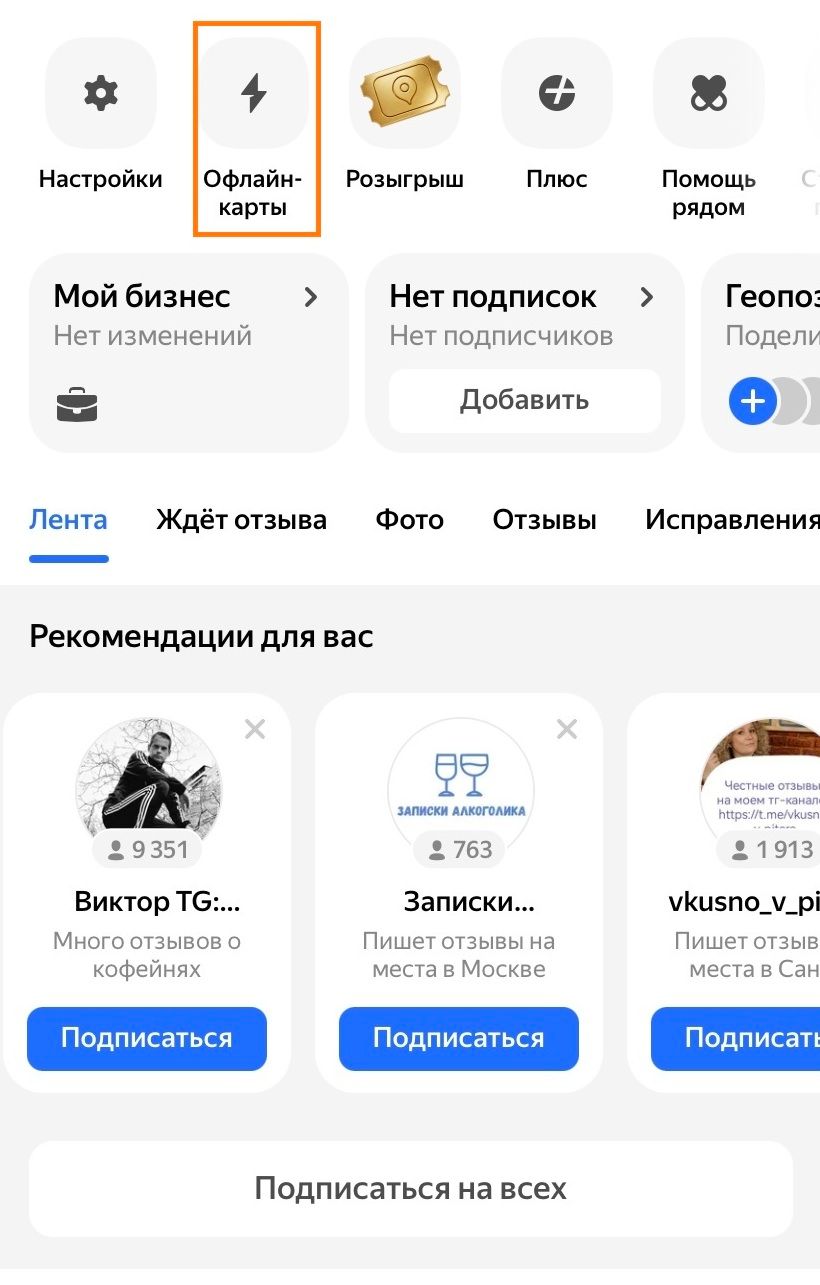
Task: Open Помощь рядом shortcut
Action: click(708, 94)
